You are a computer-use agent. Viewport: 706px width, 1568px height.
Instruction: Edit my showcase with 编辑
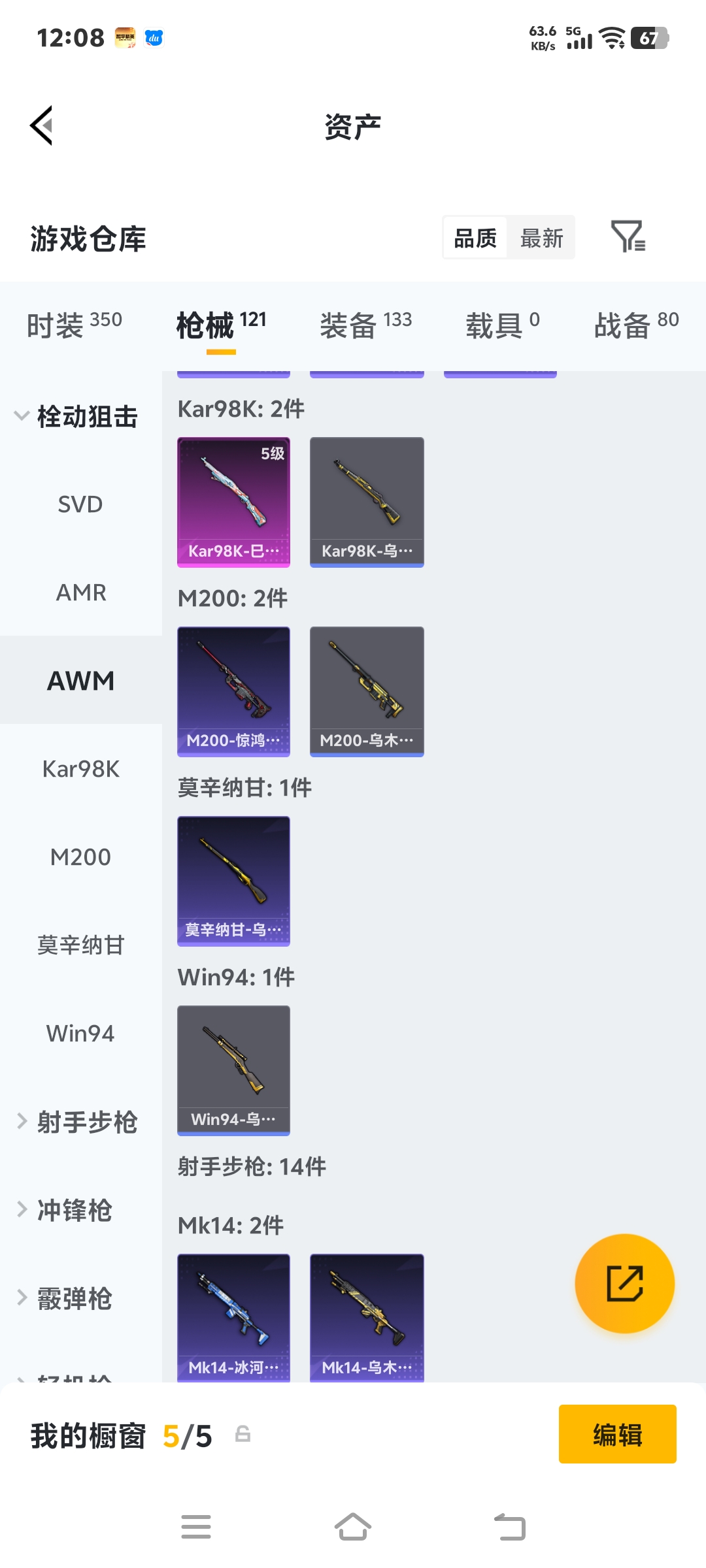[617, 1434]
